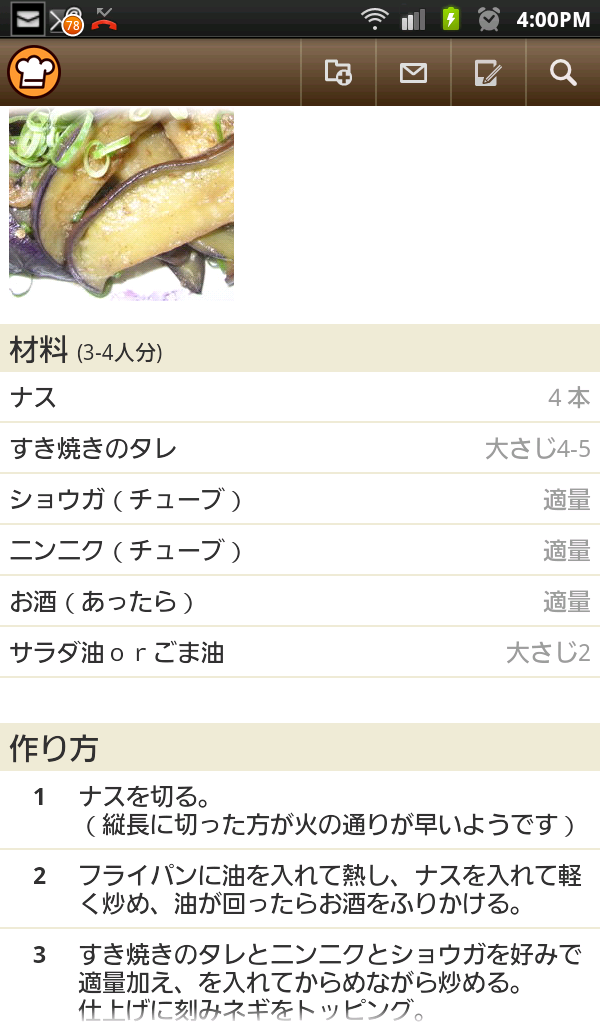
Task: Write a note for this recipe
Action: point(488,72)
